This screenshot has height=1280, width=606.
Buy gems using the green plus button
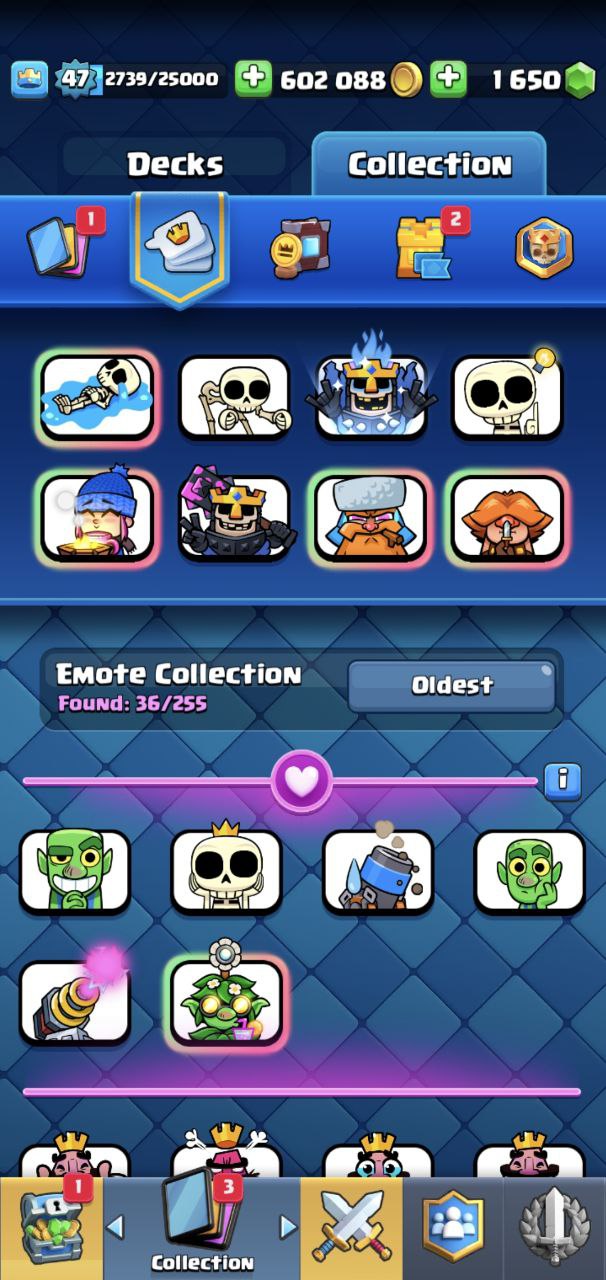tap(448, 80)
